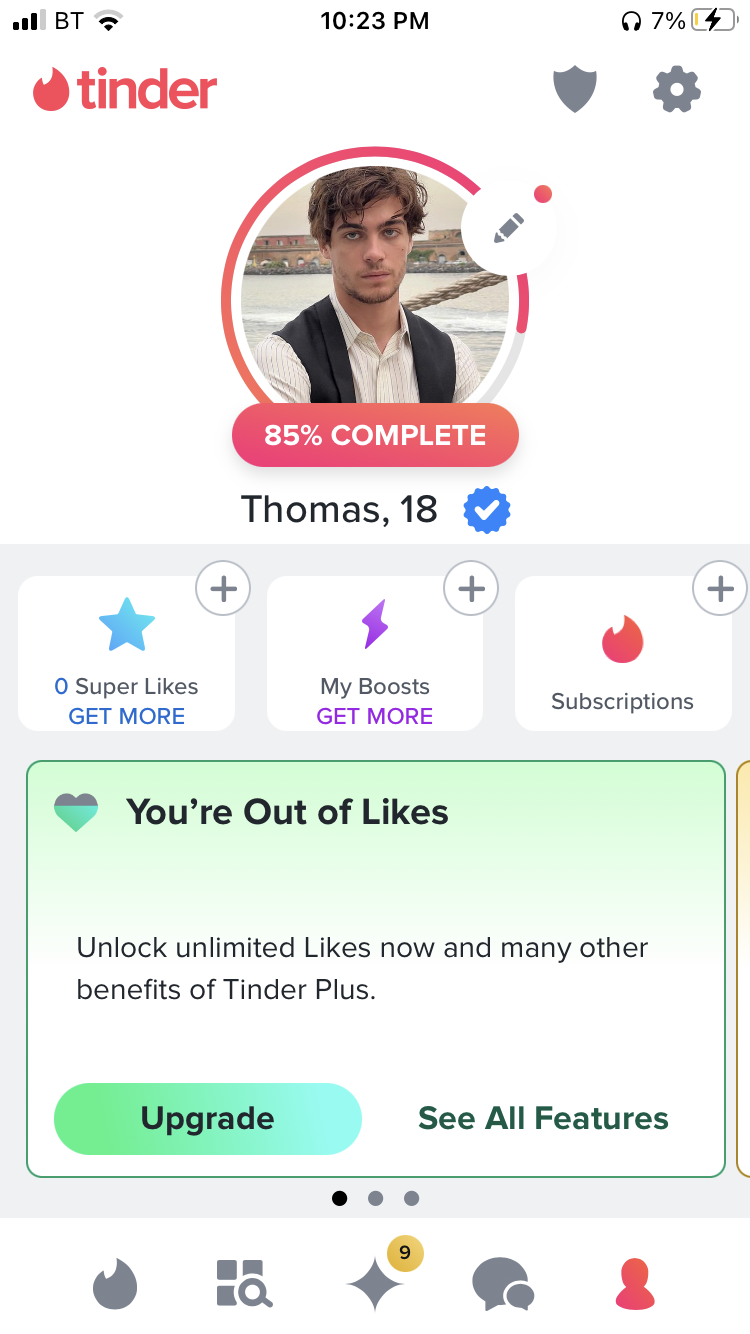Select the Profile tab
This screenshot has width=750, height=1334.
tap(635, 1283)
